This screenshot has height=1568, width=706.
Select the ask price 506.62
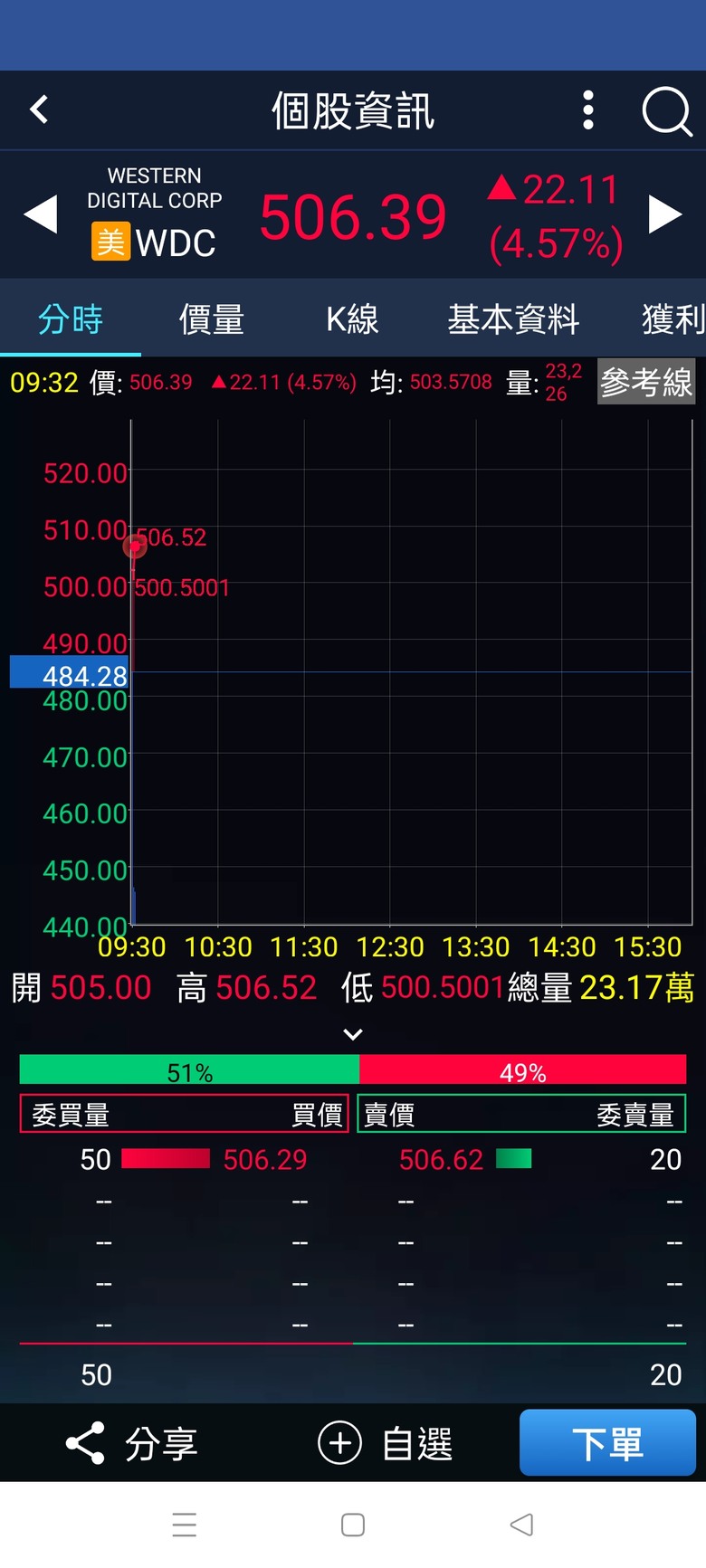[x=442, y=1159]
